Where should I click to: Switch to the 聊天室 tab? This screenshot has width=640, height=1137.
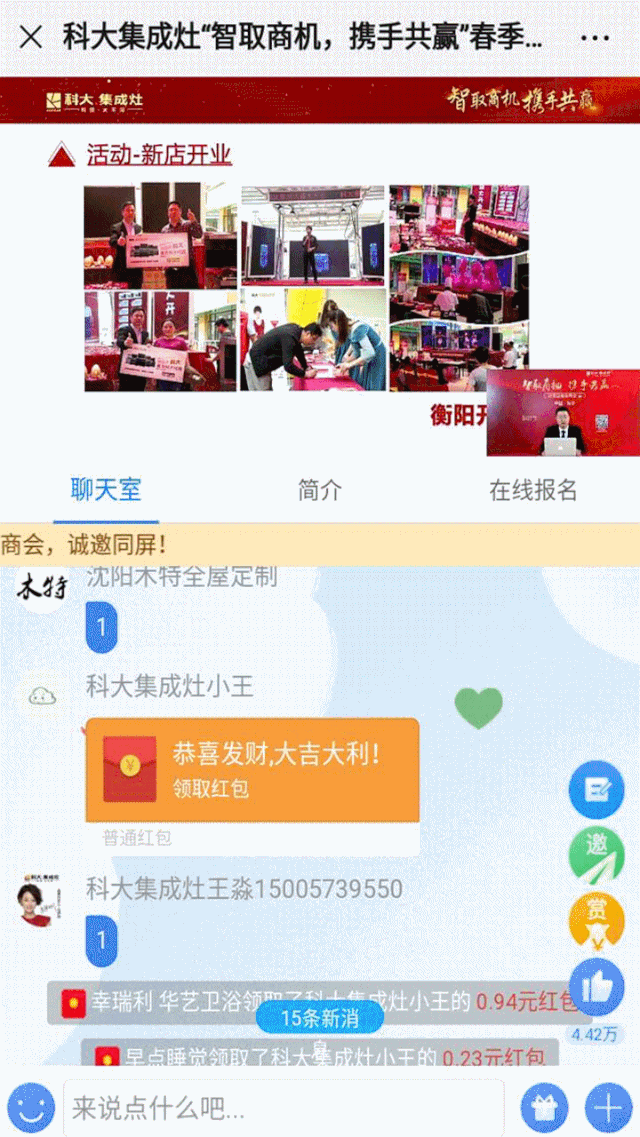(x=106, y=490)
